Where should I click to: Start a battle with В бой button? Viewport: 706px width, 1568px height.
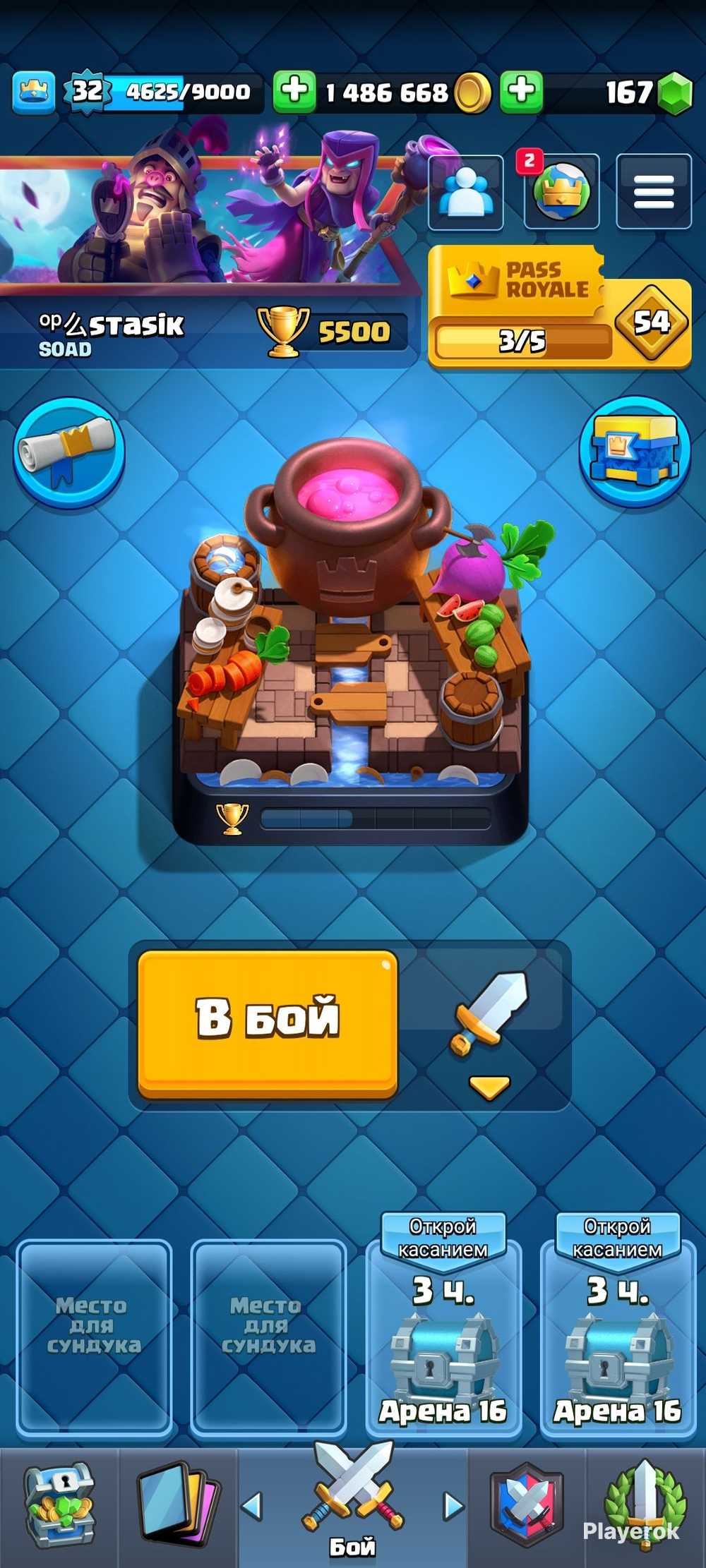tap(268, 1023)
